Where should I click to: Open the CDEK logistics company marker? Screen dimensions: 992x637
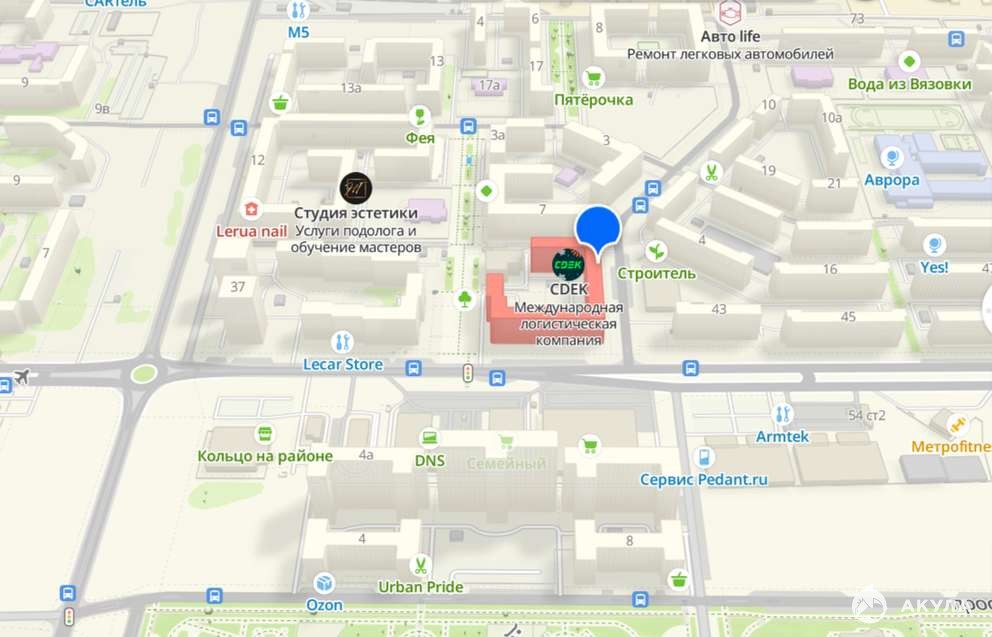570,265
